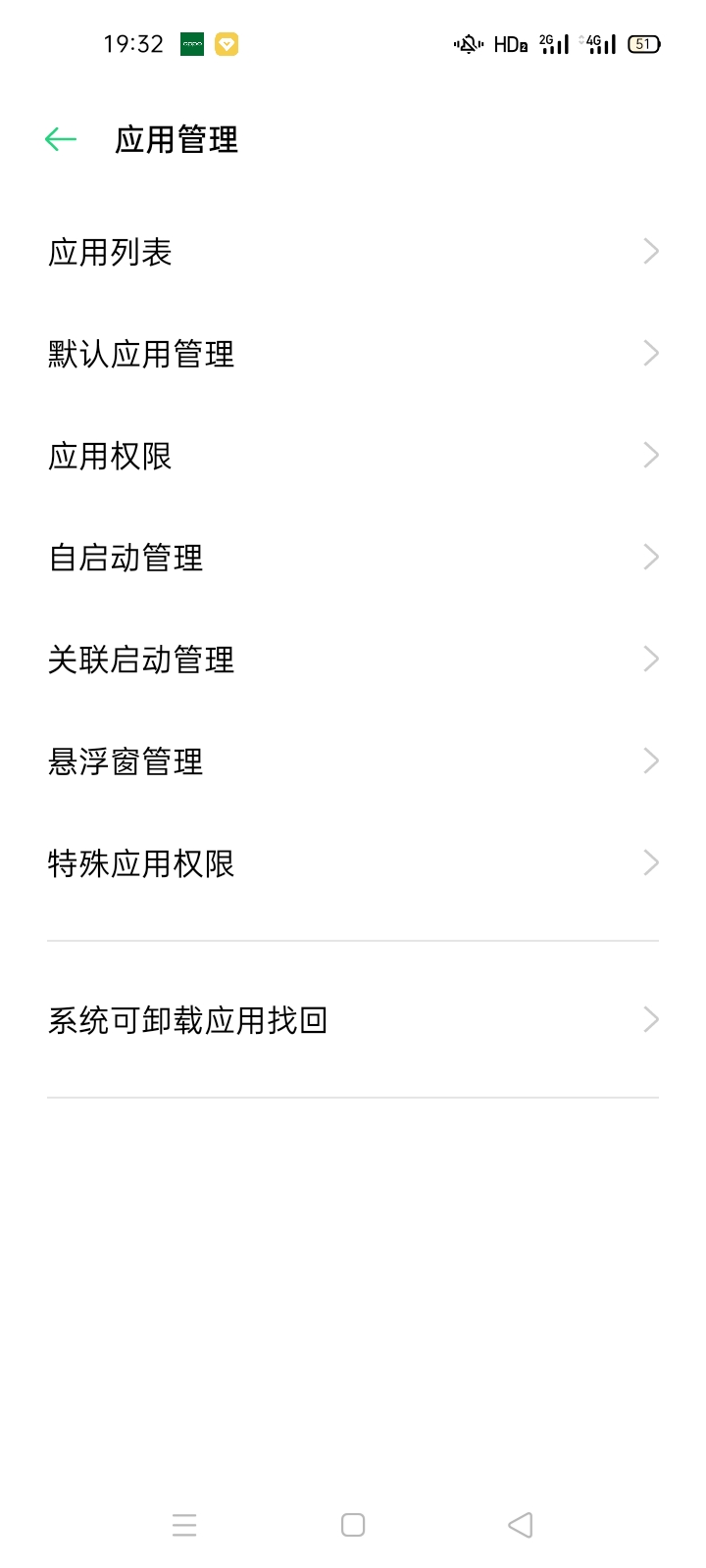Tap the home button in navigation bar
The image size is (706, 1568).
(352, 1525)
